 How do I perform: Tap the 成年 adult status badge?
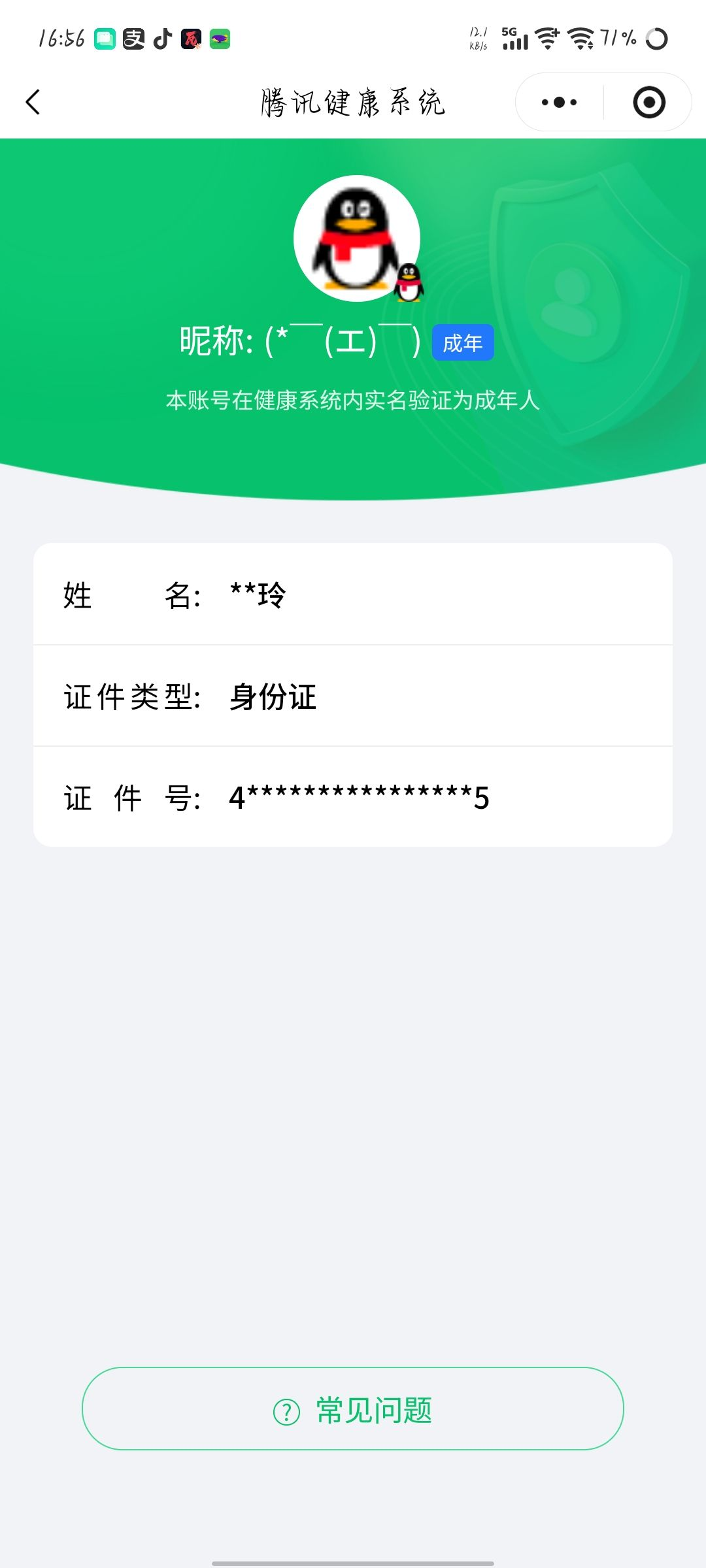[x=462, y=342]
